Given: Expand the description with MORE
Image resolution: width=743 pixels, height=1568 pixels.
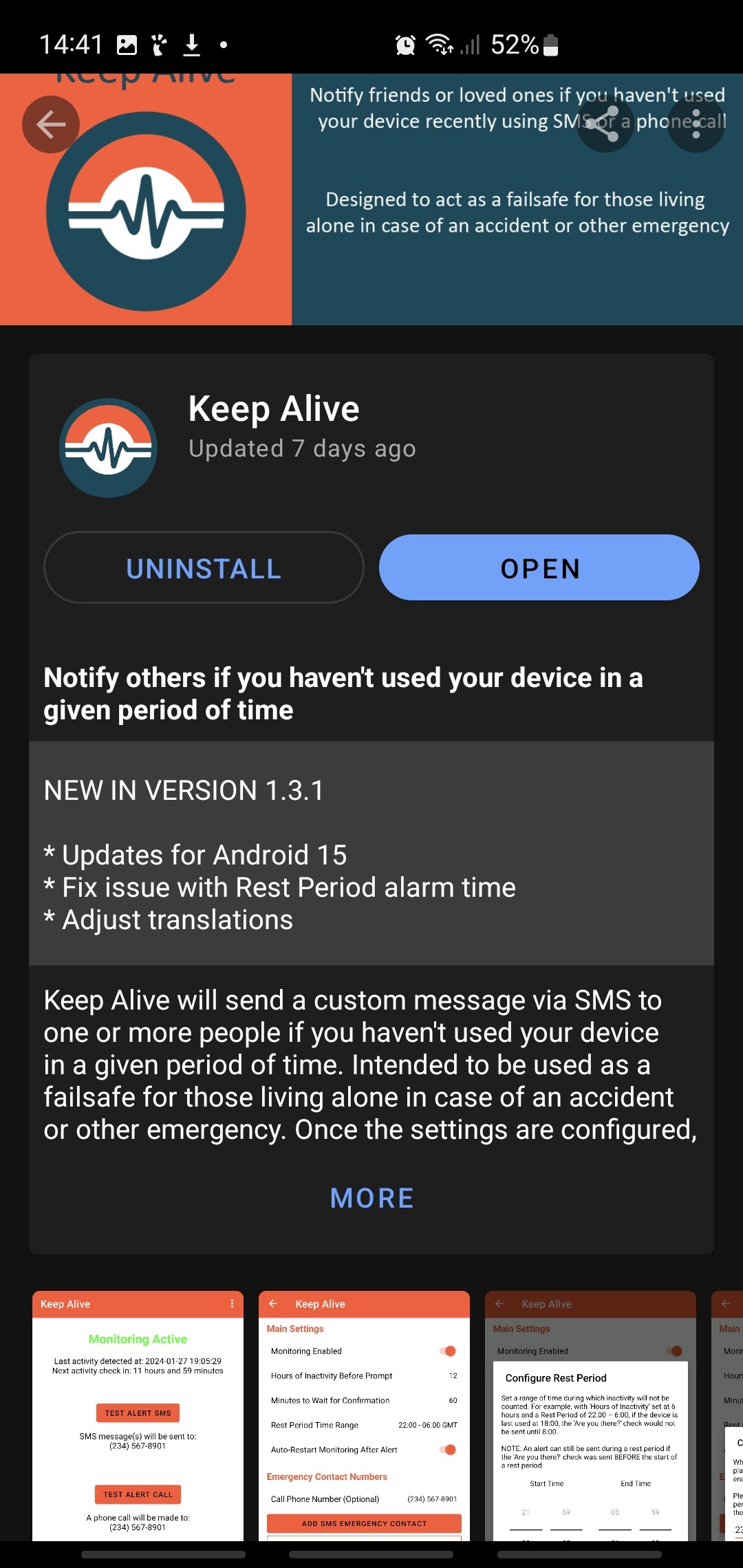Looking at the screenshot, I should coord(371,1199).
